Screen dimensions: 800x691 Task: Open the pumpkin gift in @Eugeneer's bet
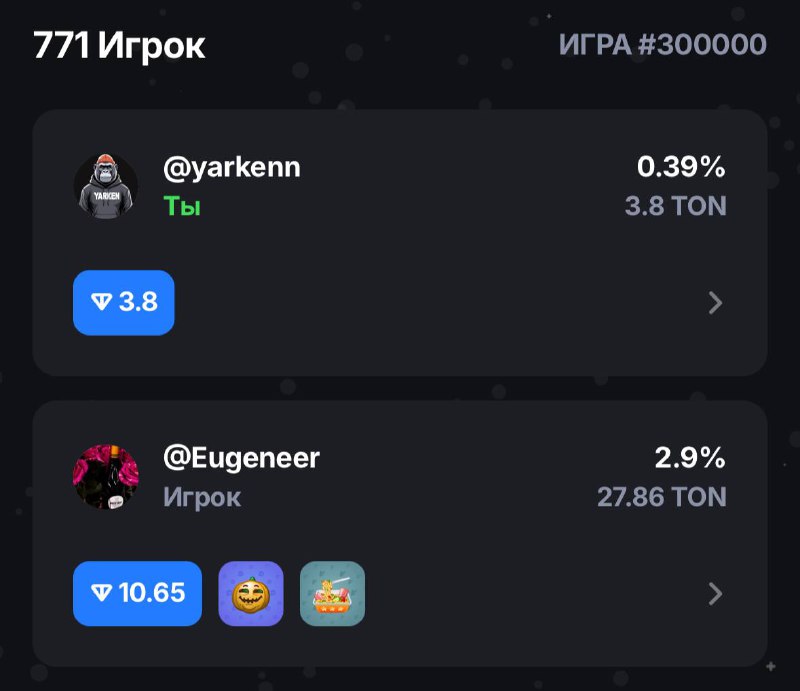pyautogui.click(x=251, y=594)
